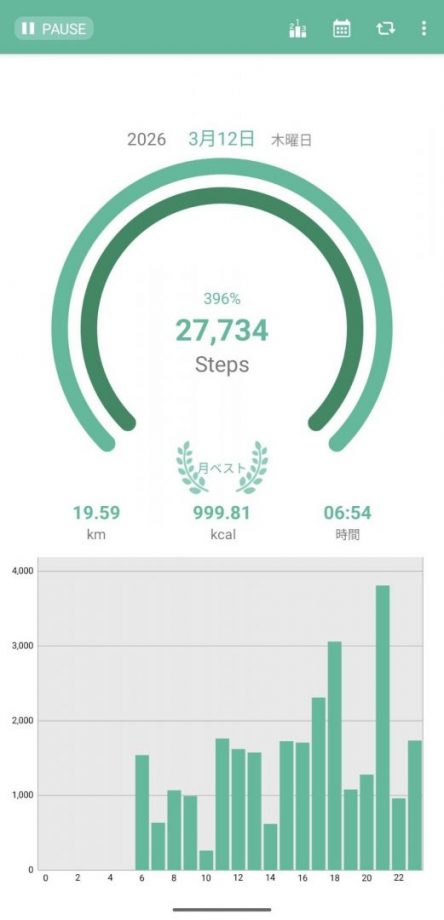Open the three-dot overflow menu
The height and width of the screenshot is (920, 444).
tap(423, 28)
